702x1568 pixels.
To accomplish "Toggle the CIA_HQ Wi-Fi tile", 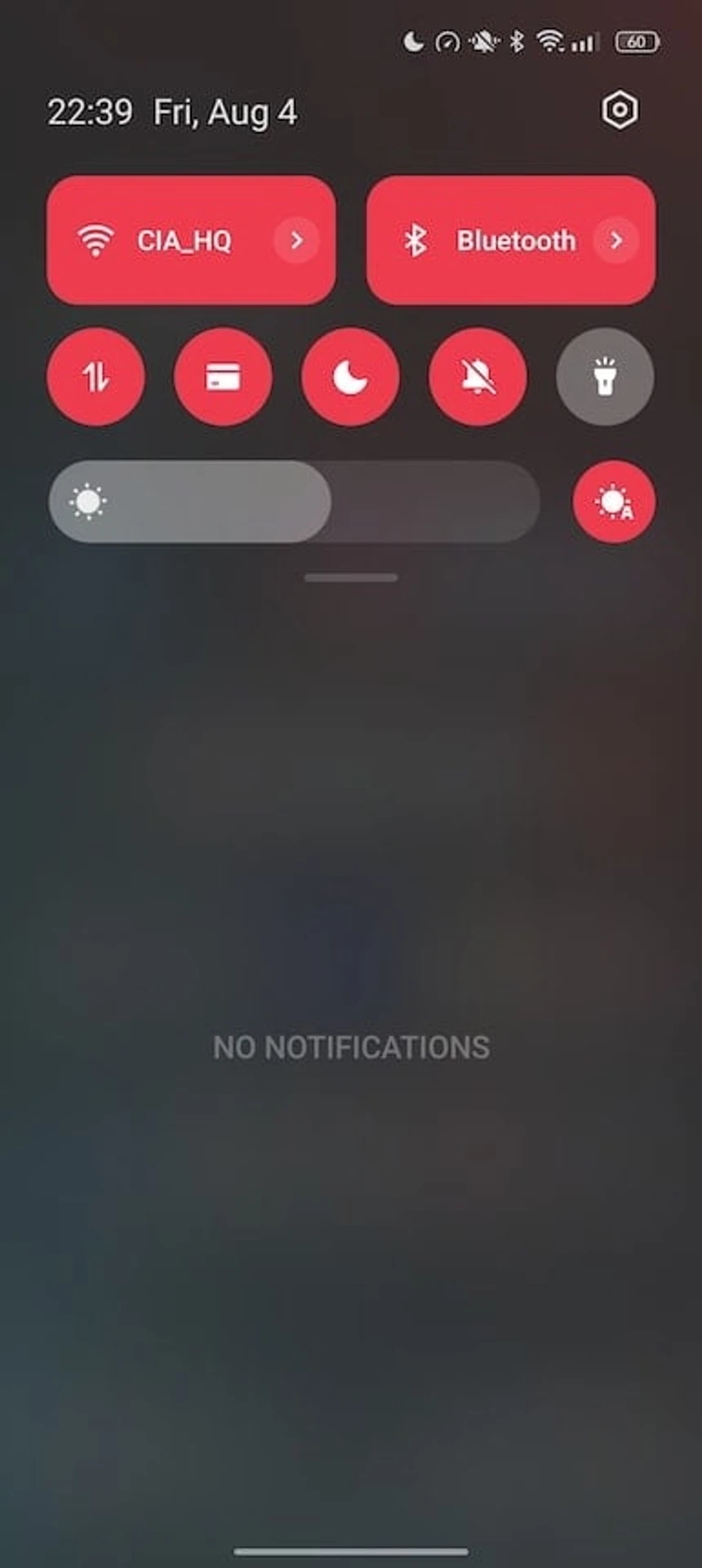I will 163,240.
